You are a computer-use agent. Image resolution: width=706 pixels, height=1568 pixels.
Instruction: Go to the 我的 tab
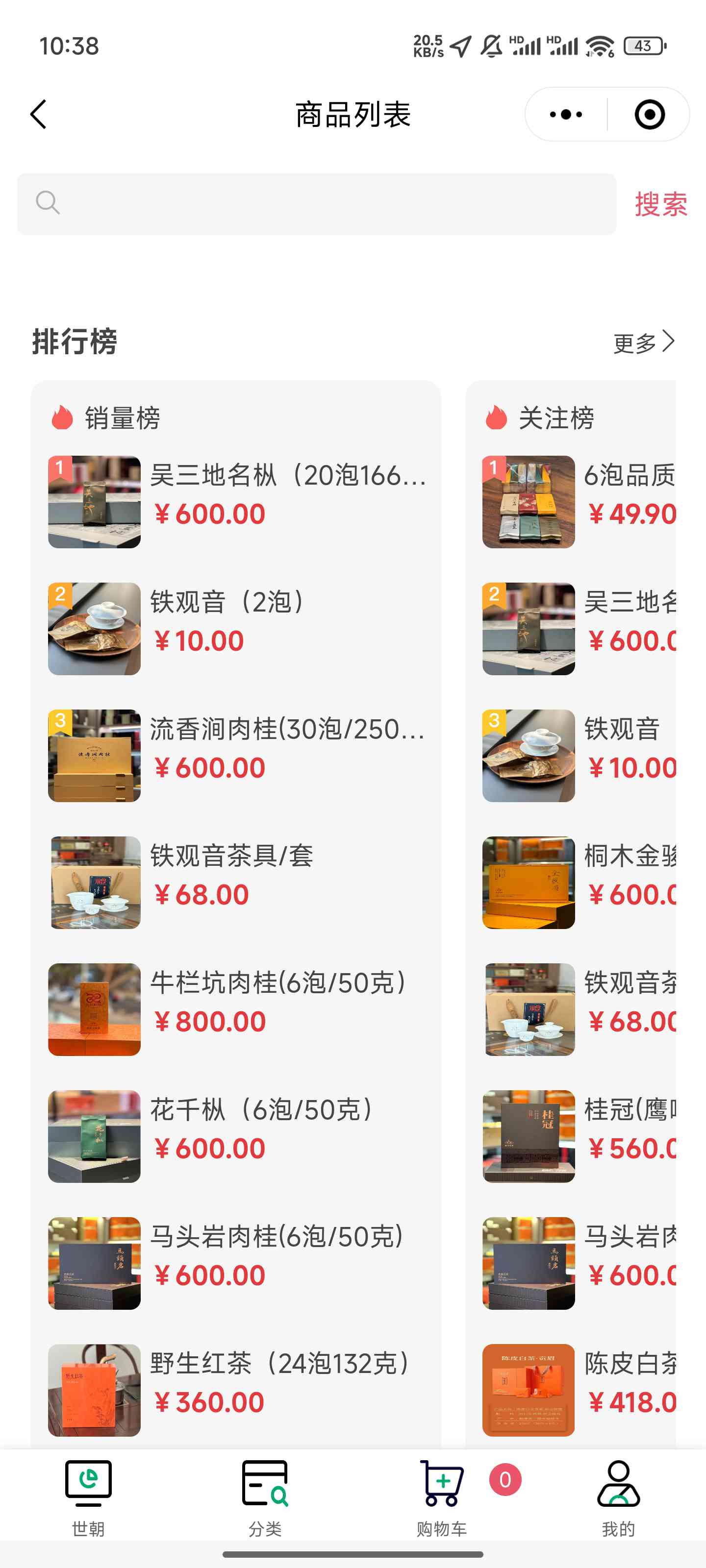click(x=618, y=1497)
